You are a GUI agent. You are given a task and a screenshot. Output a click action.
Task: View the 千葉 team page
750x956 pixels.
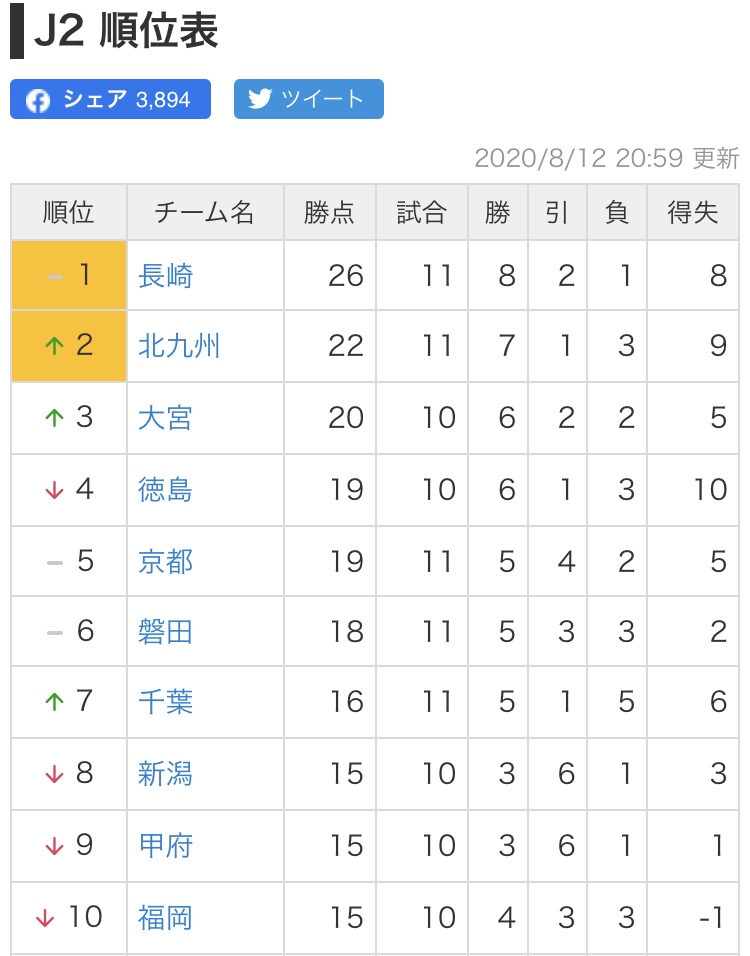(165, 702)
